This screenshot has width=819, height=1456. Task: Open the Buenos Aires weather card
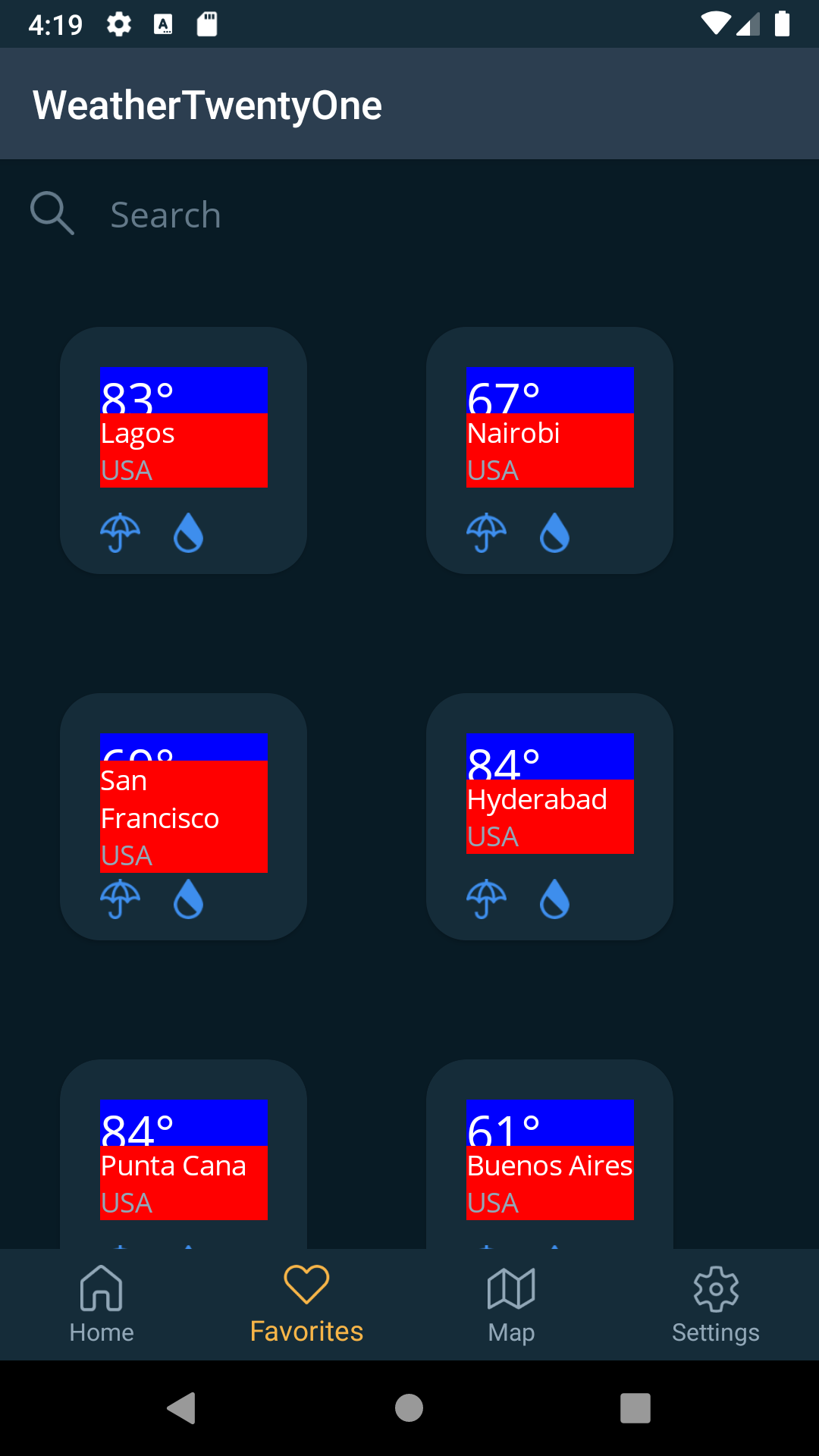click(x=549, y=1153)
